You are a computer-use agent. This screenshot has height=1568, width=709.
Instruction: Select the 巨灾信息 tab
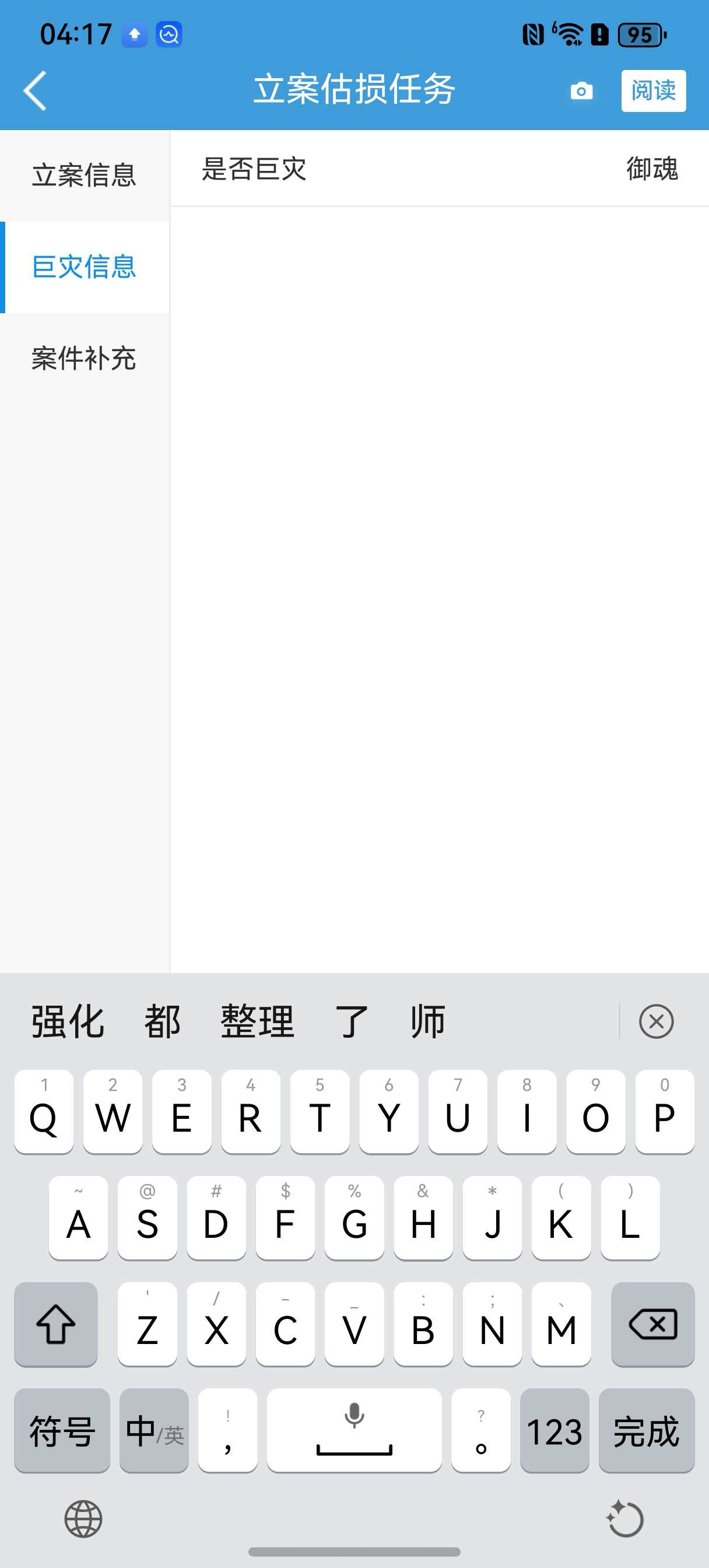[85, 267]
